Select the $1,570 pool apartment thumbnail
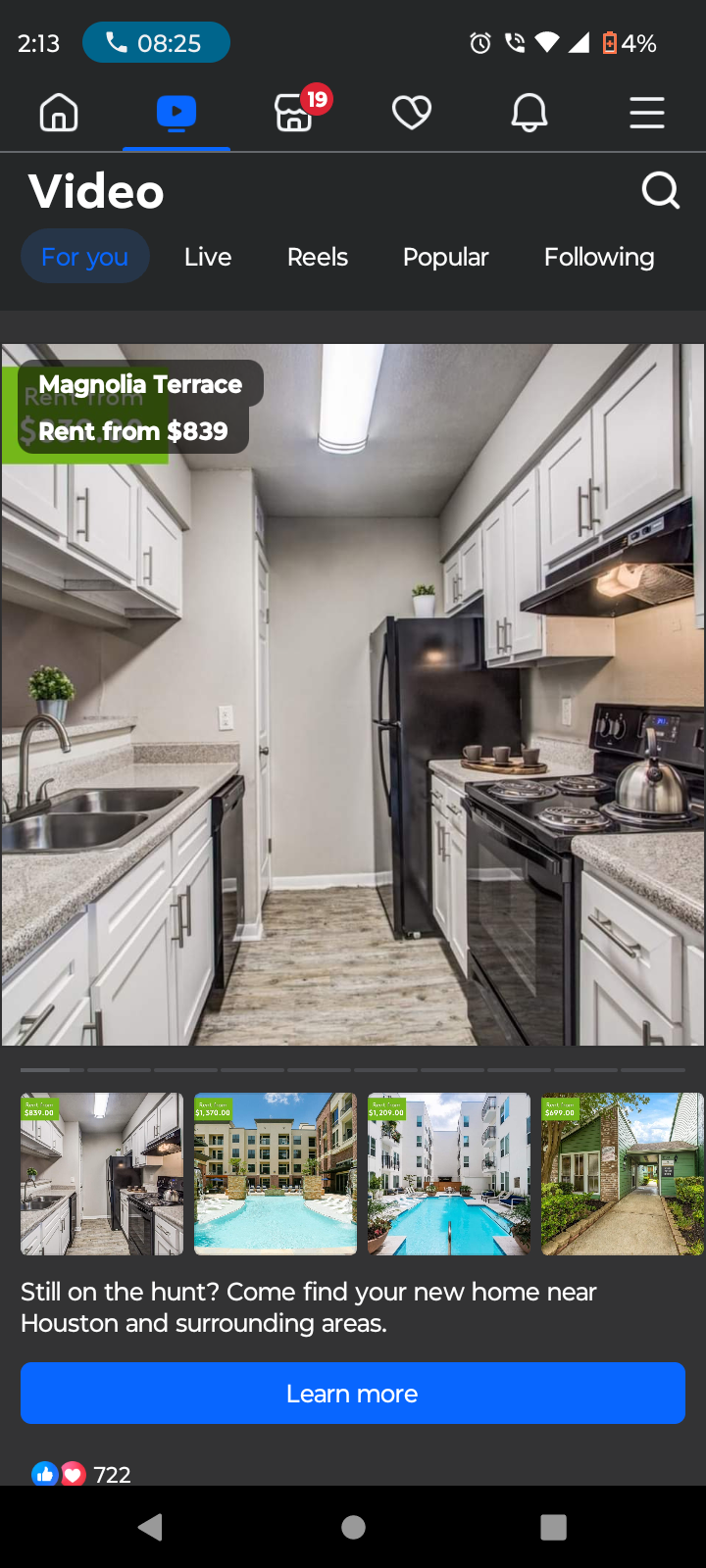This screenshot has width=706, height=1568. (x=276, y=1174)
